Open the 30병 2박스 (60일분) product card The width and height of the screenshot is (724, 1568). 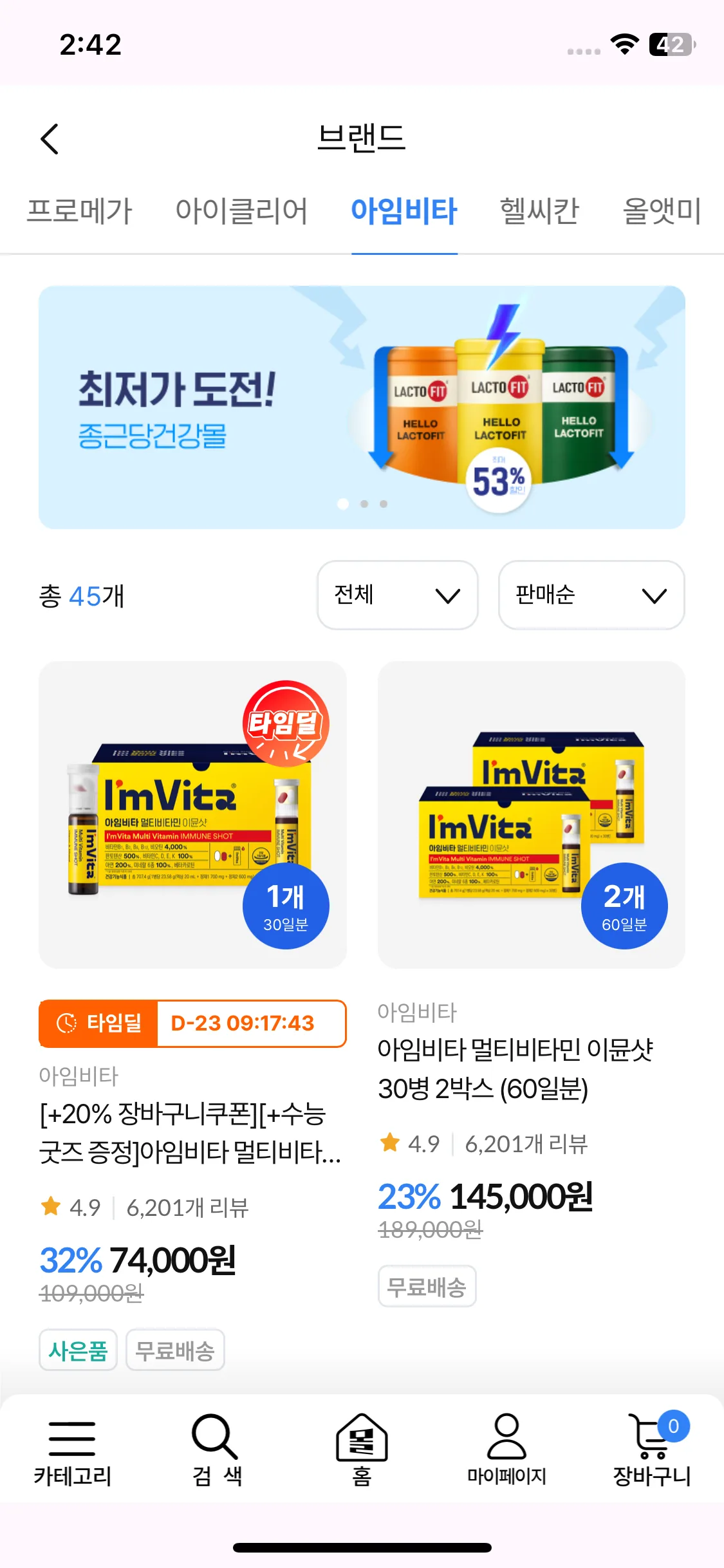(531, 815)
